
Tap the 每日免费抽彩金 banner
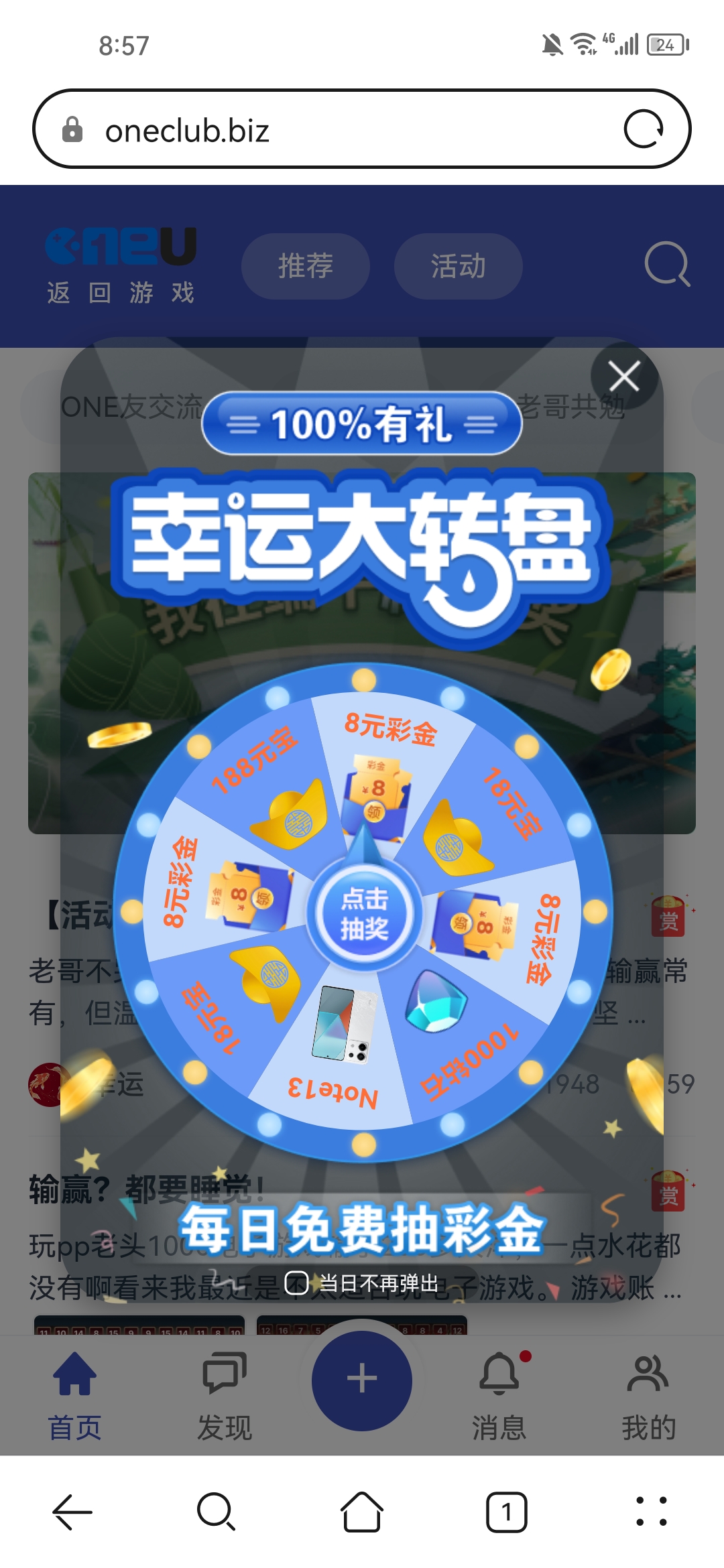tap(362, 1228)
